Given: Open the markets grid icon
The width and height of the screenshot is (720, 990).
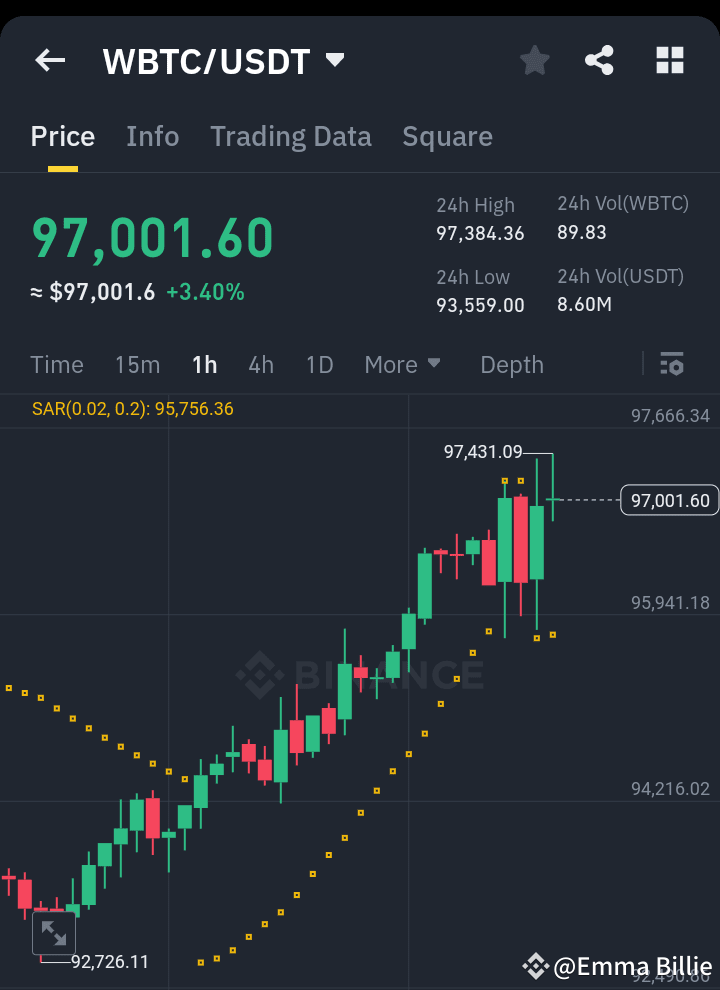Looking at the screenshot, I should point(669,60).
